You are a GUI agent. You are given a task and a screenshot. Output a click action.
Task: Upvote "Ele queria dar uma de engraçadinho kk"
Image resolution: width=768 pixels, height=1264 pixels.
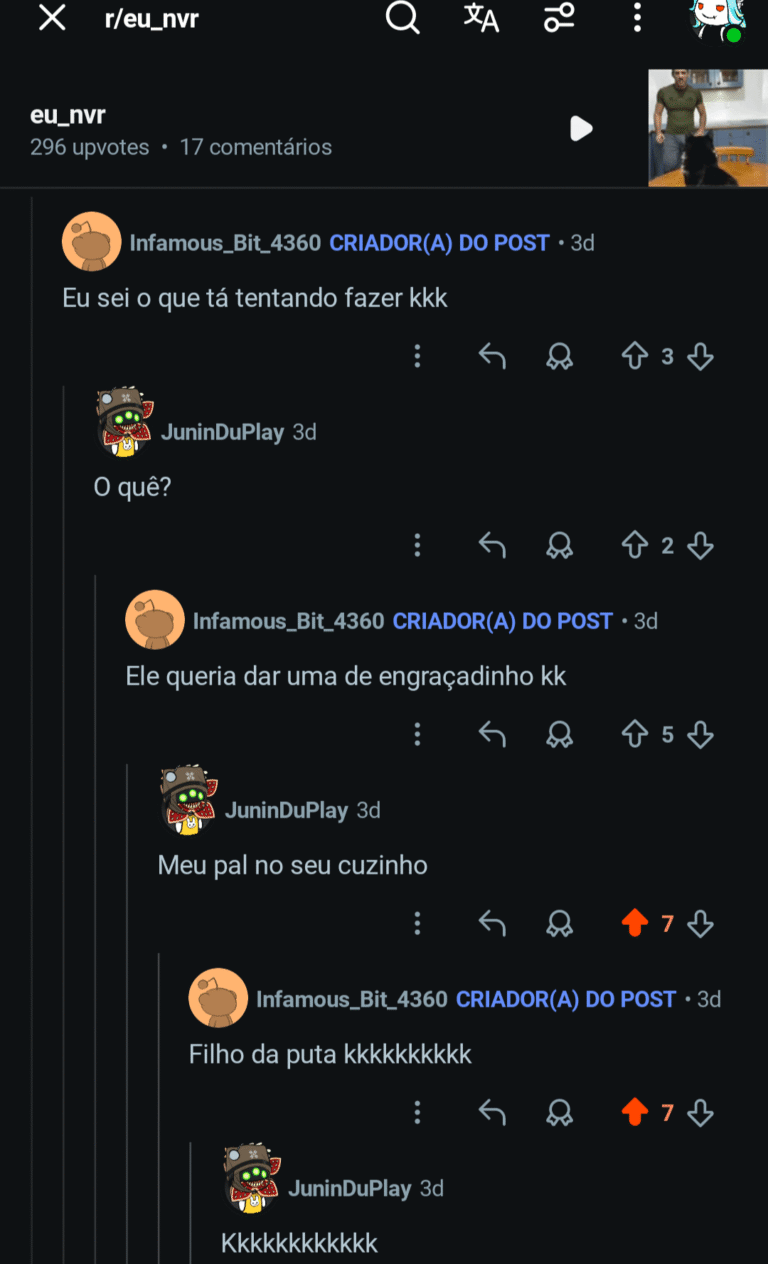(x=635, y=735)
